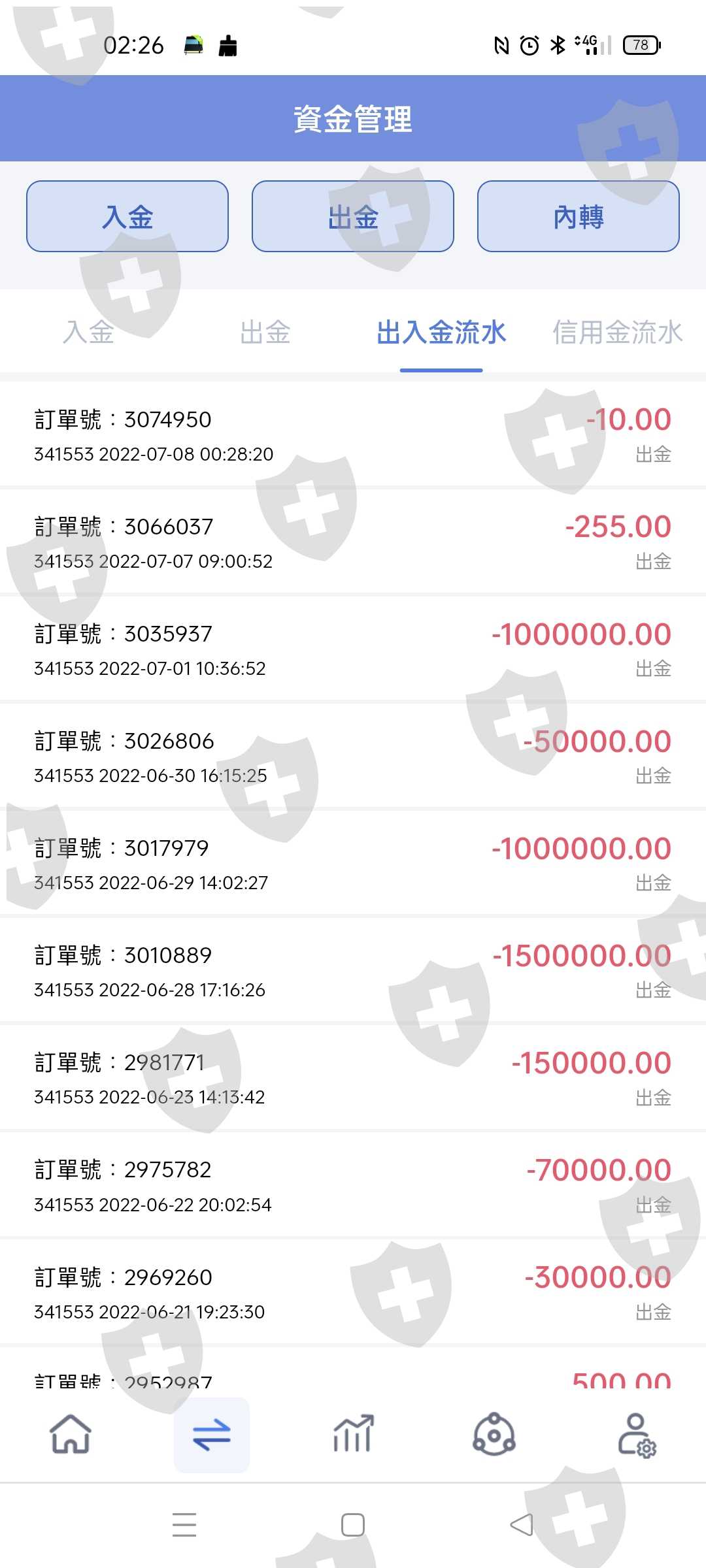Image resolution: width=706 pixels, height=1568 pixels.
Task: Open the 內轉 internal transfer button
Action: (579, 216)
